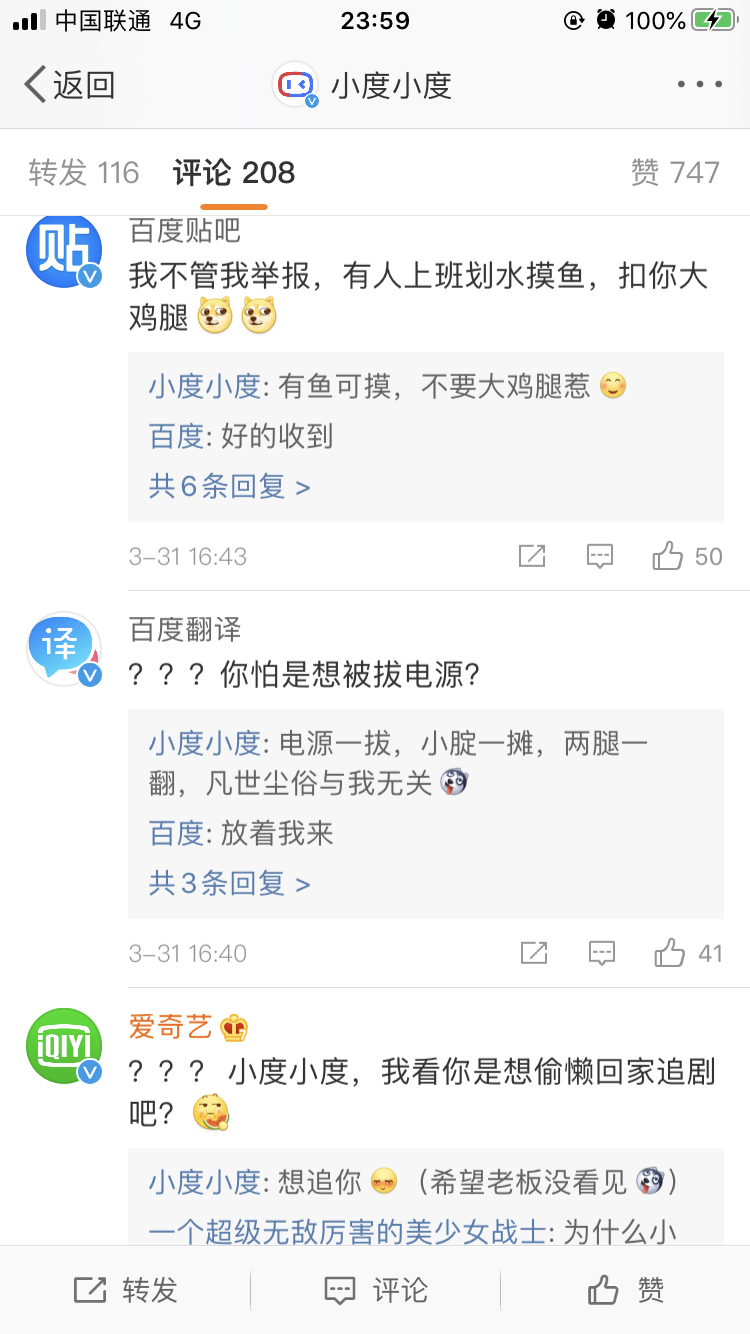This screenshot has width=750, height=1334.
Task: Go back using the 返回 button
Action: pos(70,86)
